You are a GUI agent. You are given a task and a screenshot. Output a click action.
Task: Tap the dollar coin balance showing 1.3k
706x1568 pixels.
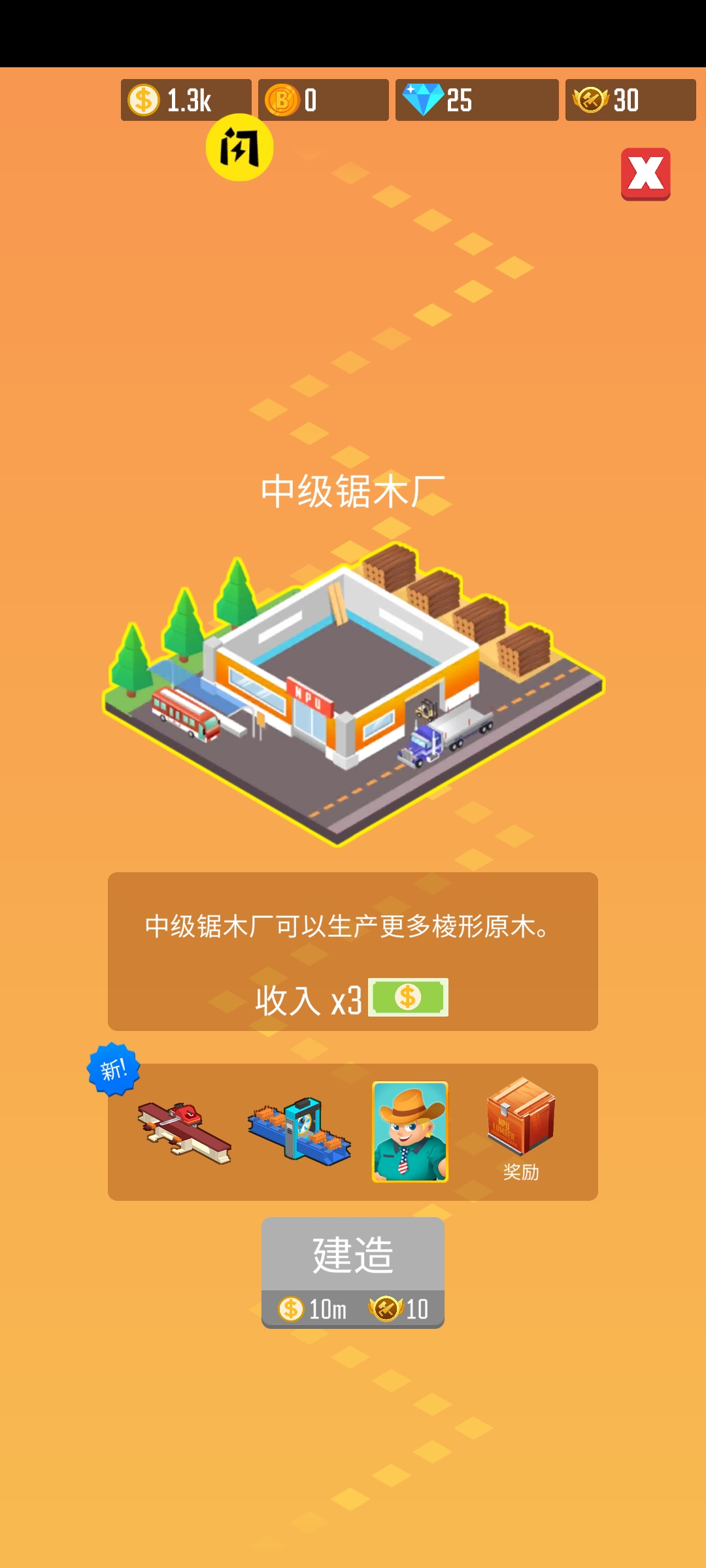184,99
